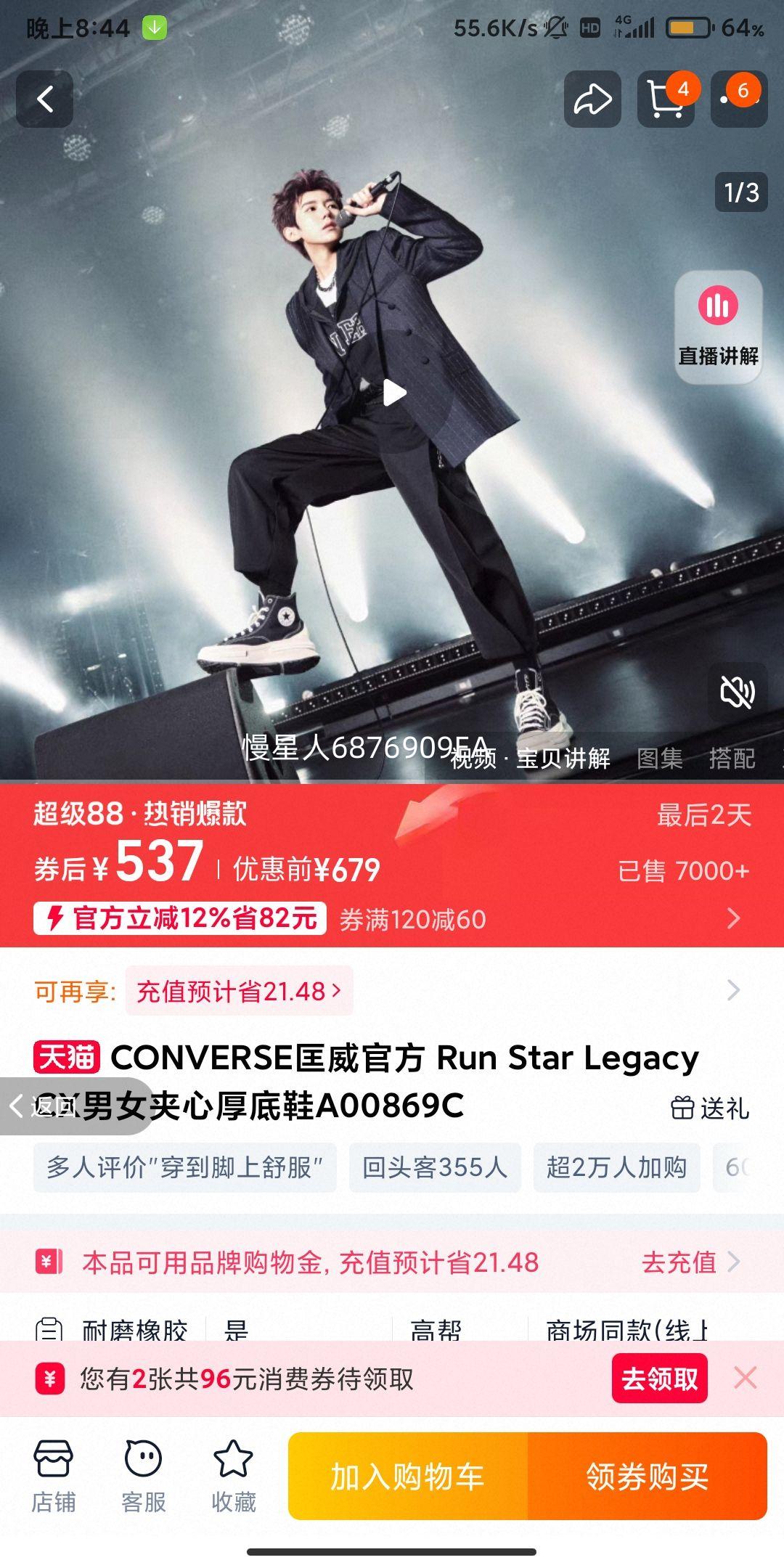Screen dimensions: 784x1568
Task: Open the more menu showing 6 notifications
Action: (x=738, y=99)
